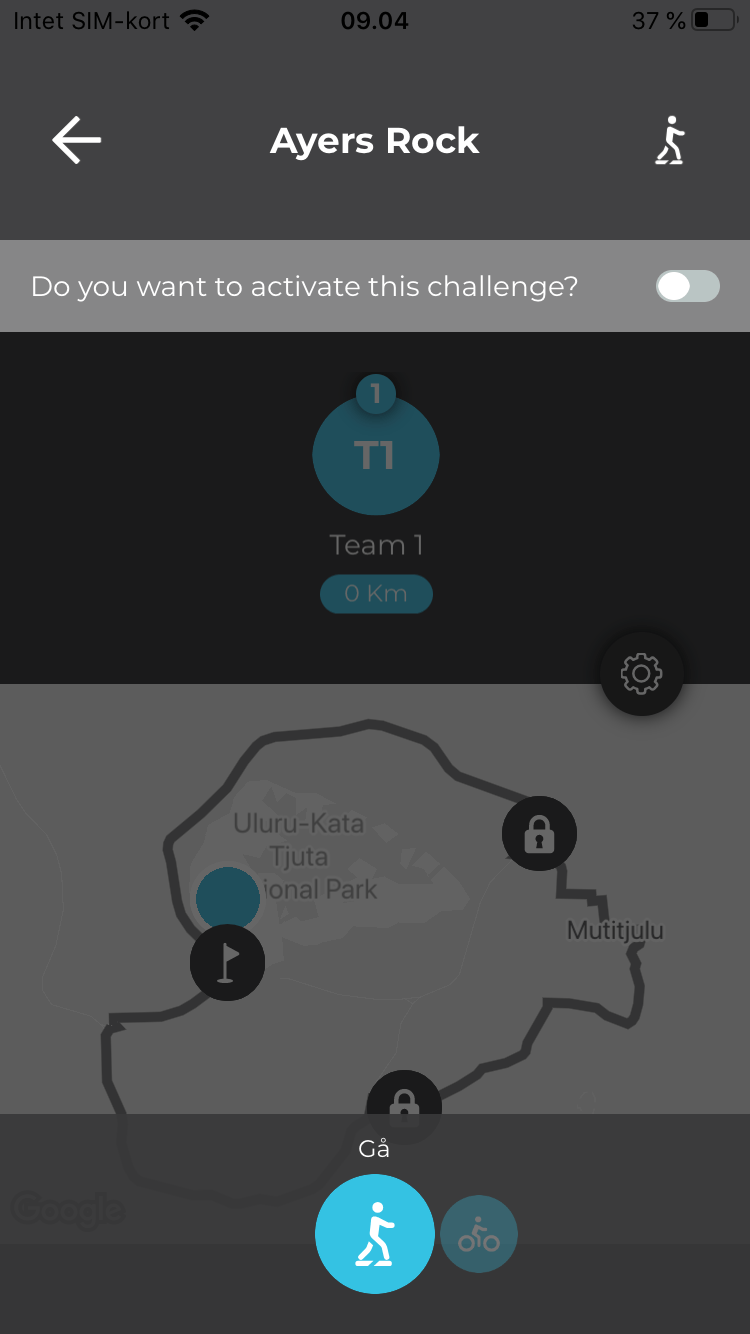Viewport: 750px width, 1334px height.
Task: Tap the flag checkpoint on the map
Action: tap(227, 962)
